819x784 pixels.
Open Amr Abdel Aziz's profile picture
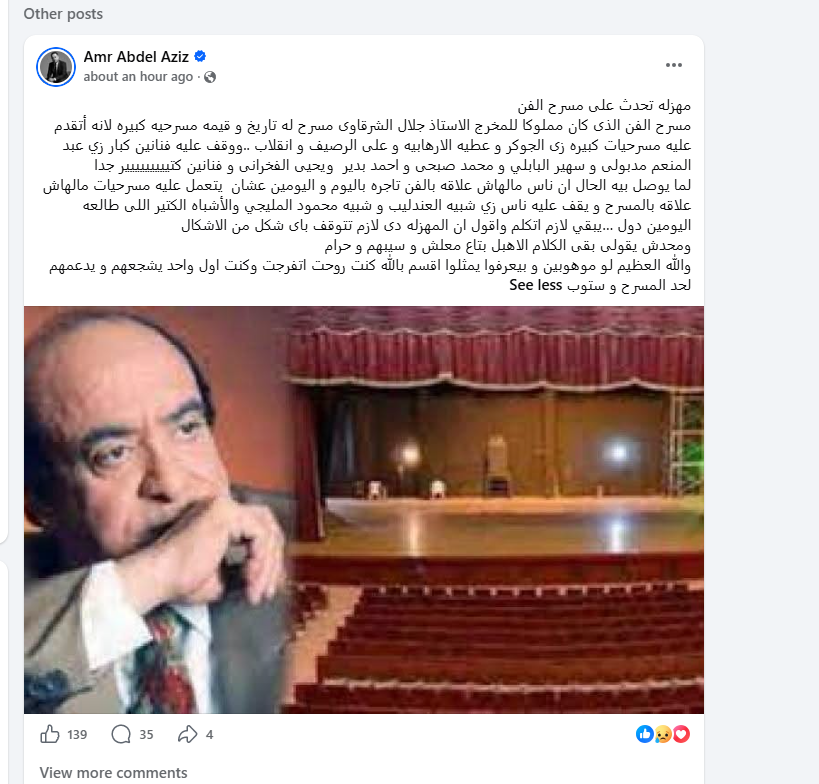click(x=56, y=67)
